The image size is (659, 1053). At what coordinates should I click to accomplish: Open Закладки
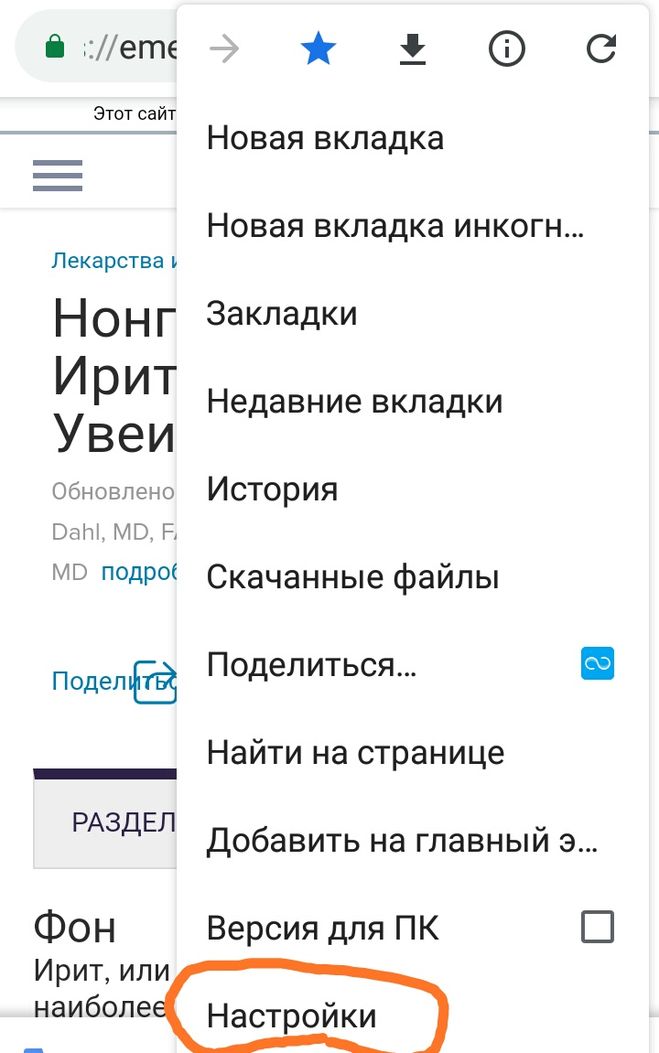(282, 314)
